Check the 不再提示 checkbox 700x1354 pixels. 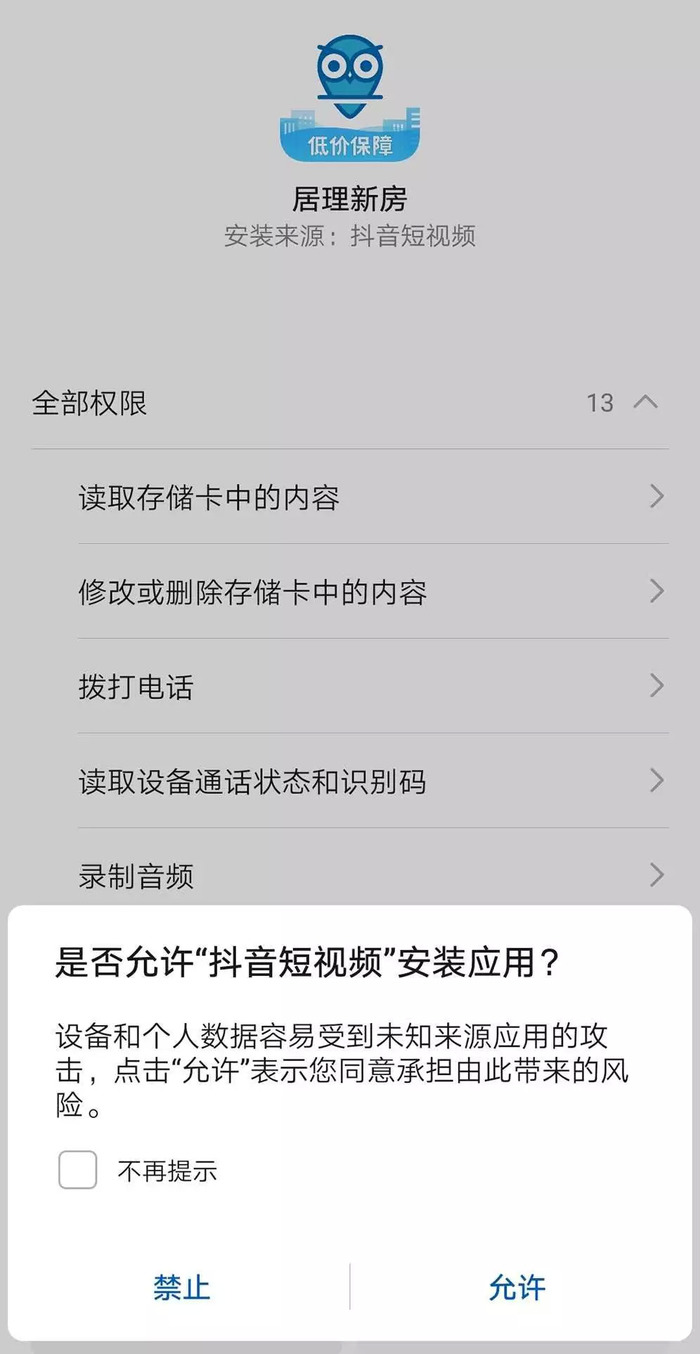(78, 1169)
